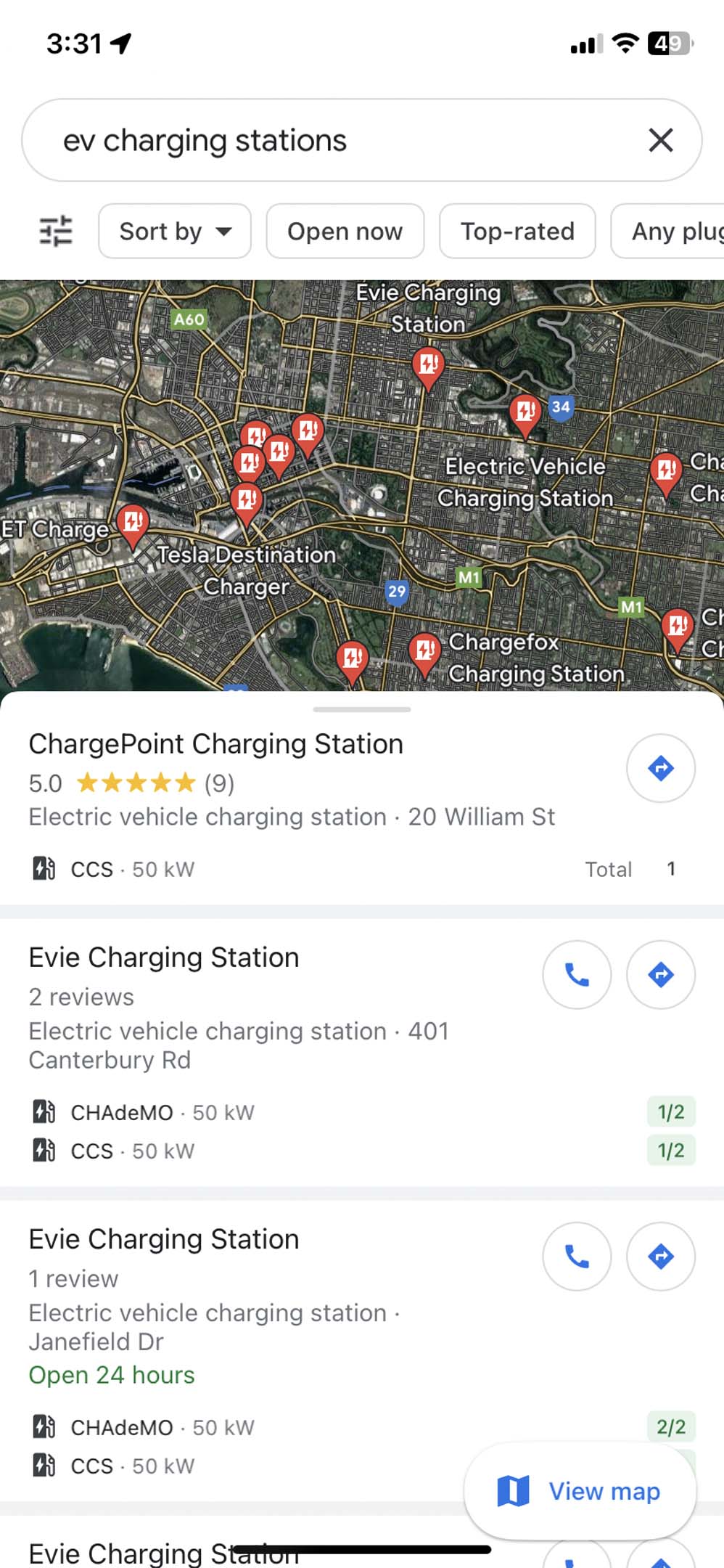Select the Electric Vehicle Charging Station pin

pos(525,414)
